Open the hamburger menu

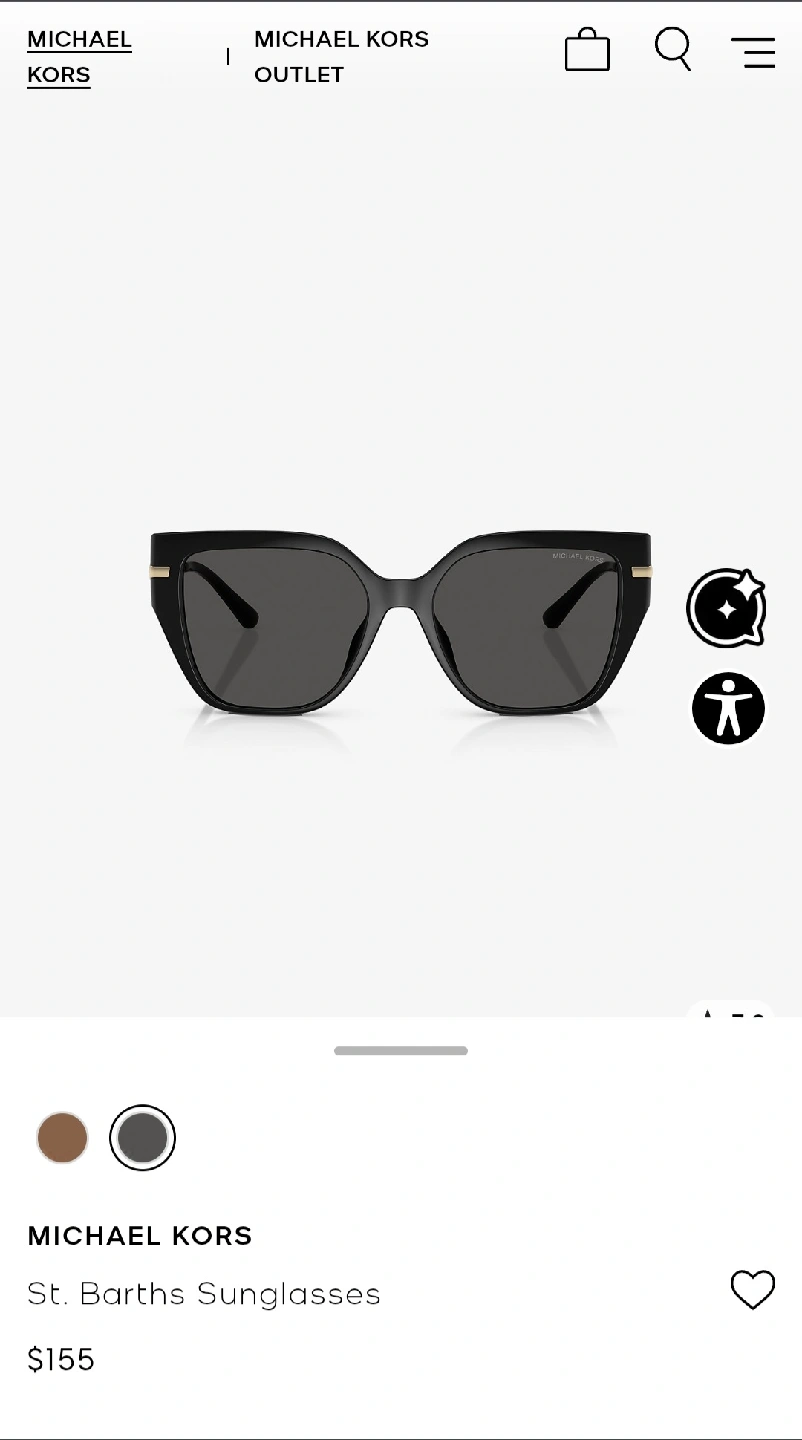[753, 52]
